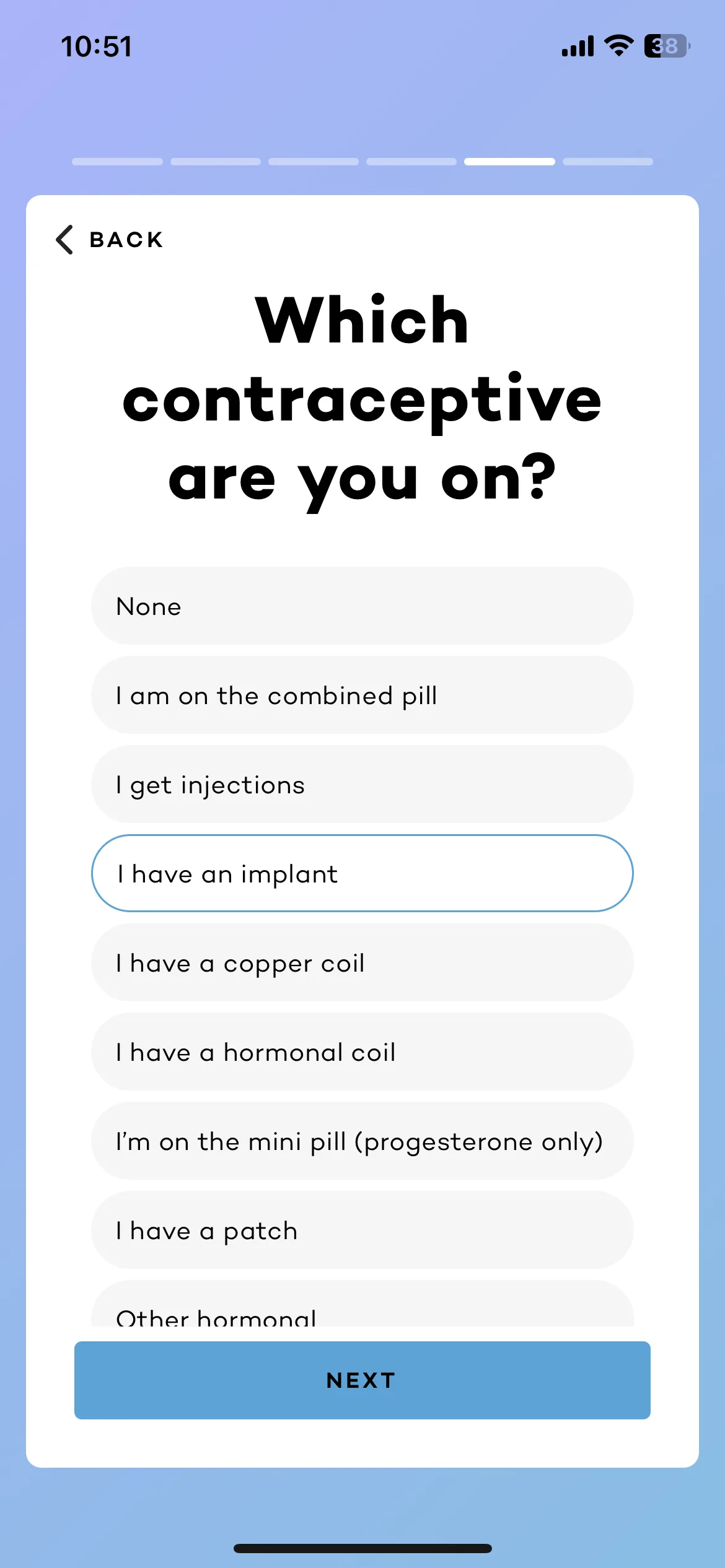Choose I am on the combined pill
The image size is (725, 1568).
[362, 695]
